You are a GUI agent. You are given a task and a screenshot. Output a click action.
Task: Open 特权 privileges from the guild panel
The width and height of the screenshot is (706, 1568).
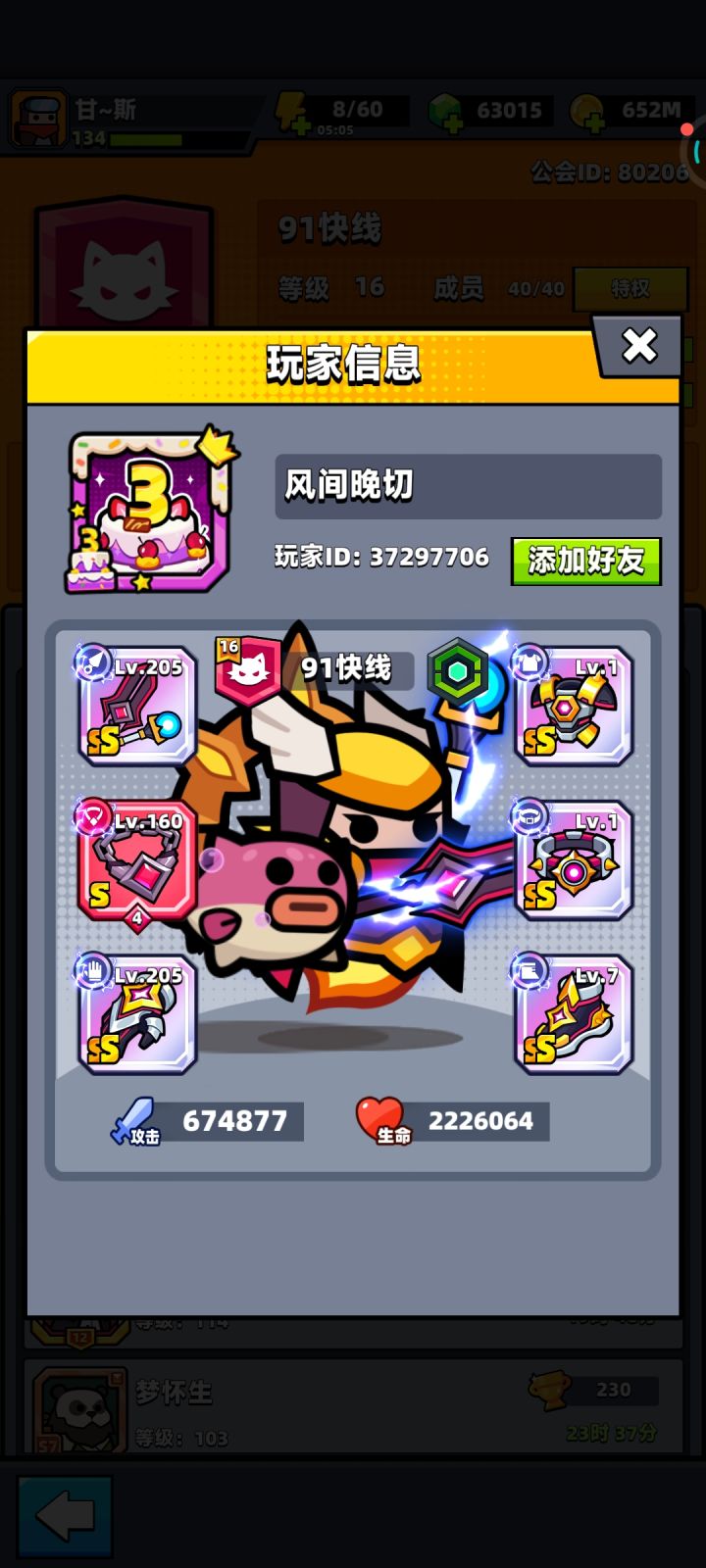tap(630, 289)
